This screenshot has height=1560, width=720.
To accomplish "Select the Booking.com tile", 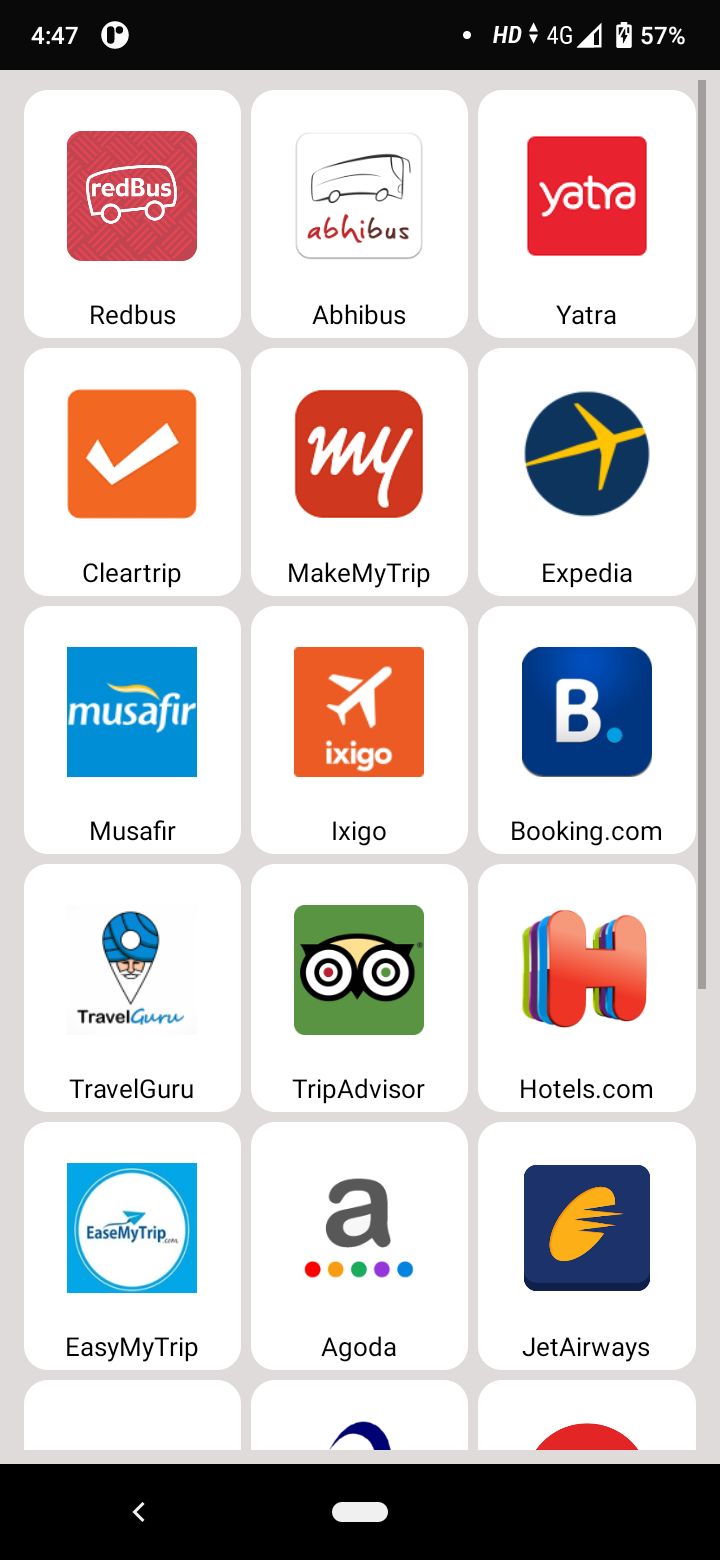I will click(x=587, y=730).
